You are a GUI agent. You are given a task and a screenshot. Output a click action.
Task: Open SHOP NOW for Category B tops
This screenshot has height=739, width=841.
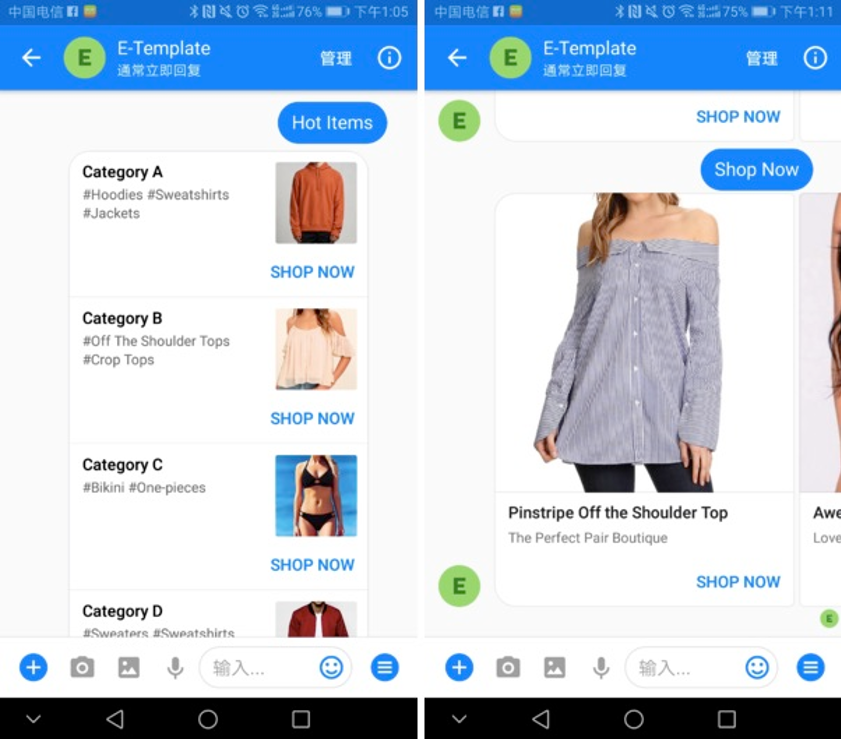click(312, 418)
